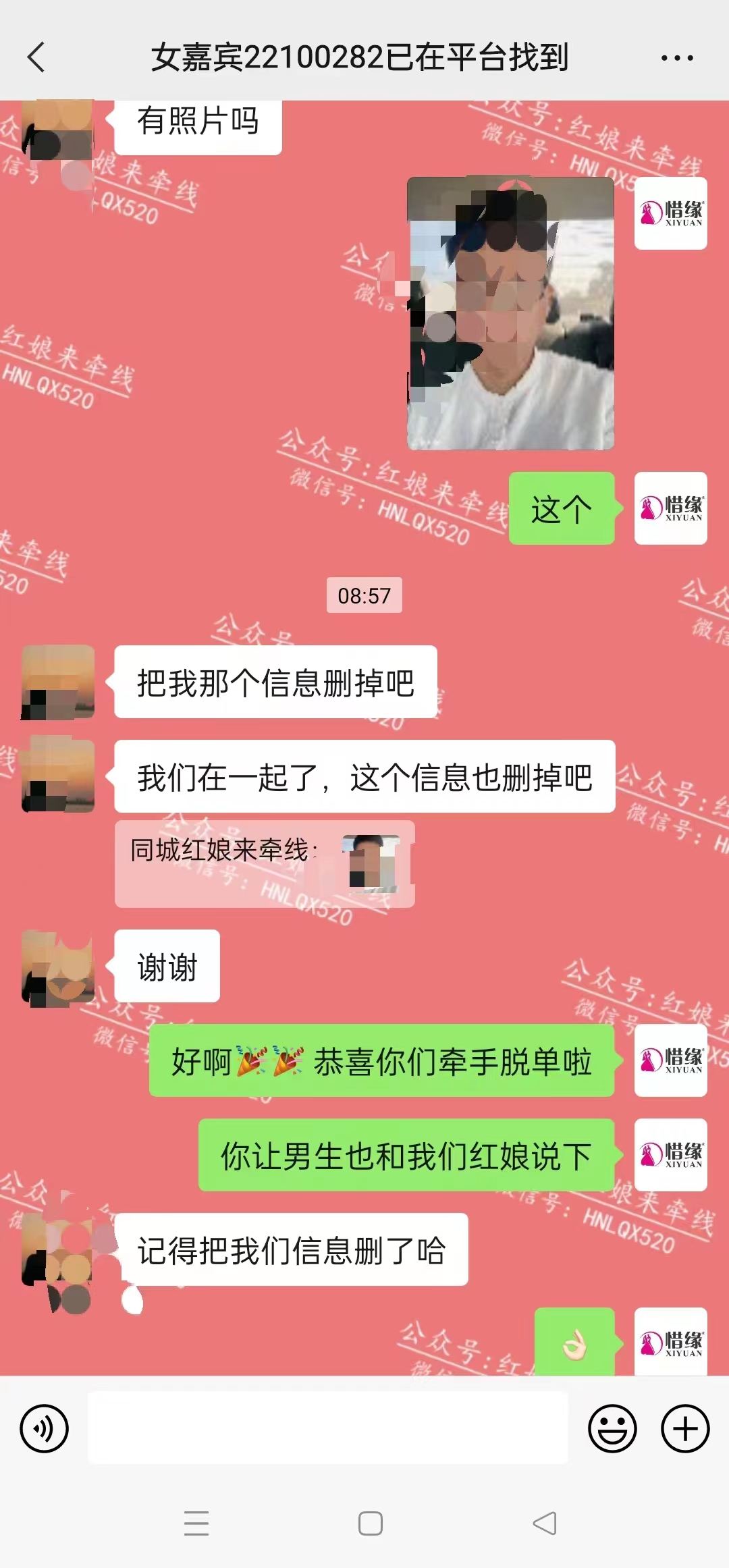Open the chat info three-dots menu
729x1568 pixels.
point(677,58)
